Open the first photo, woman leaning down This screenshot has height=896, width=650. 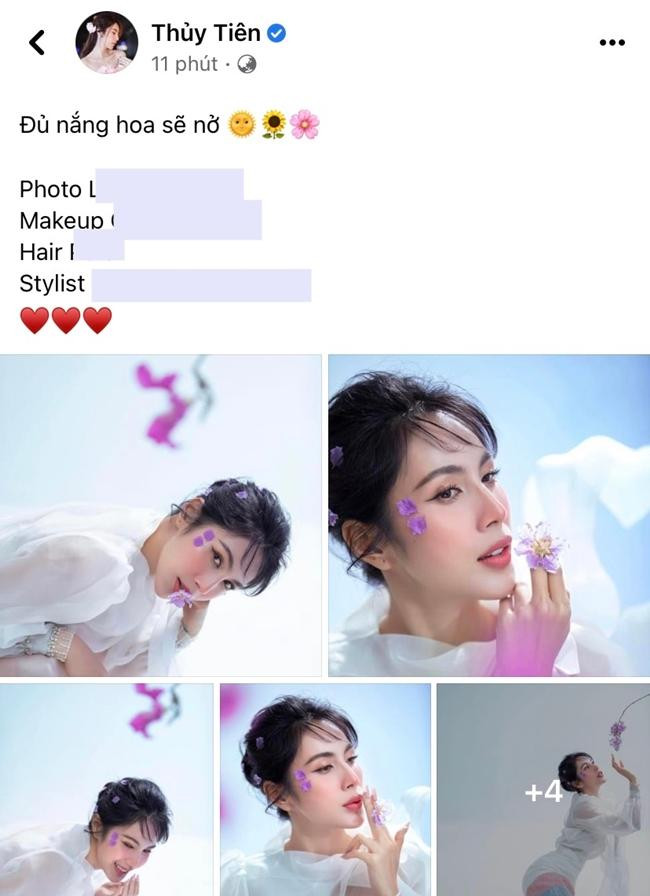161,515
